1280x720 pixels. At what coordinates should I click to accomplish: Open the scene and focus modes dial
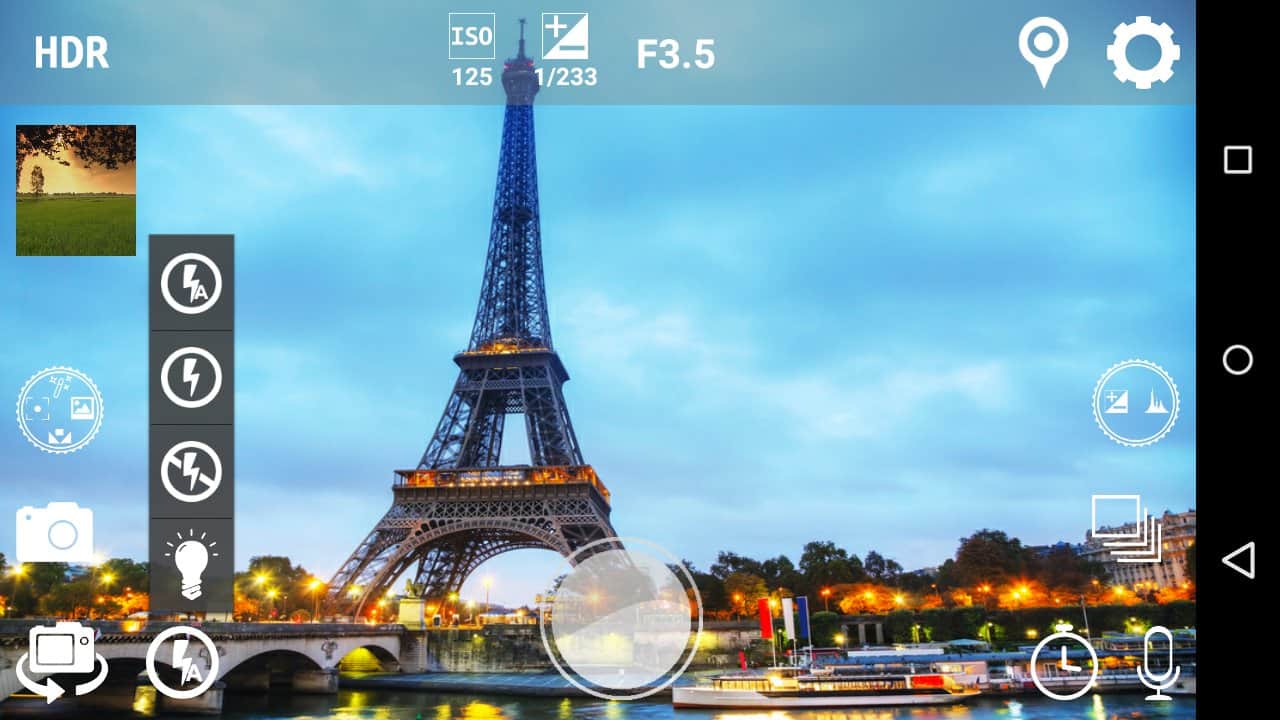pos(60,409)
